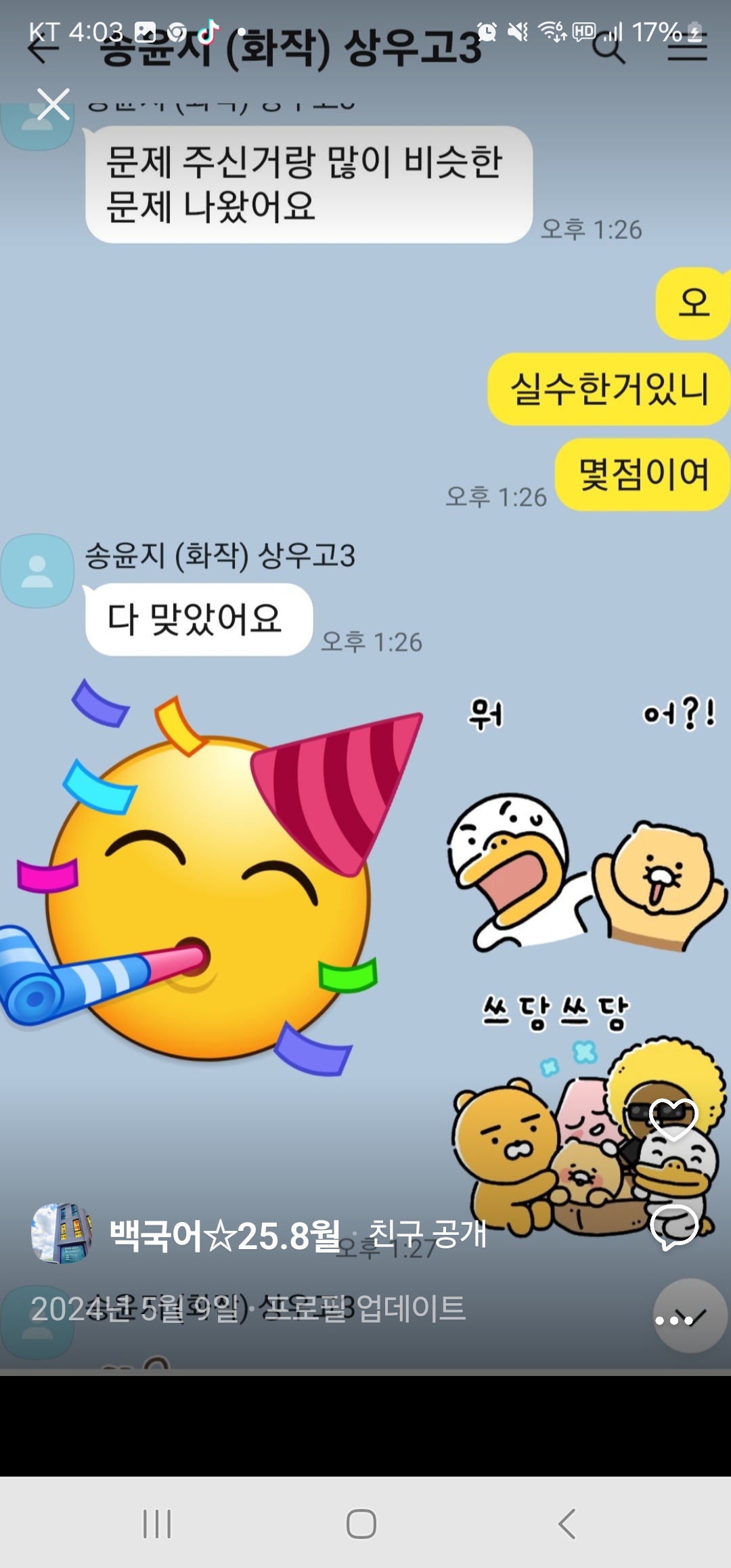Screen dimensions: 731x1568
Task: Go back using the system back button
Action: [x=567, y=1524]
